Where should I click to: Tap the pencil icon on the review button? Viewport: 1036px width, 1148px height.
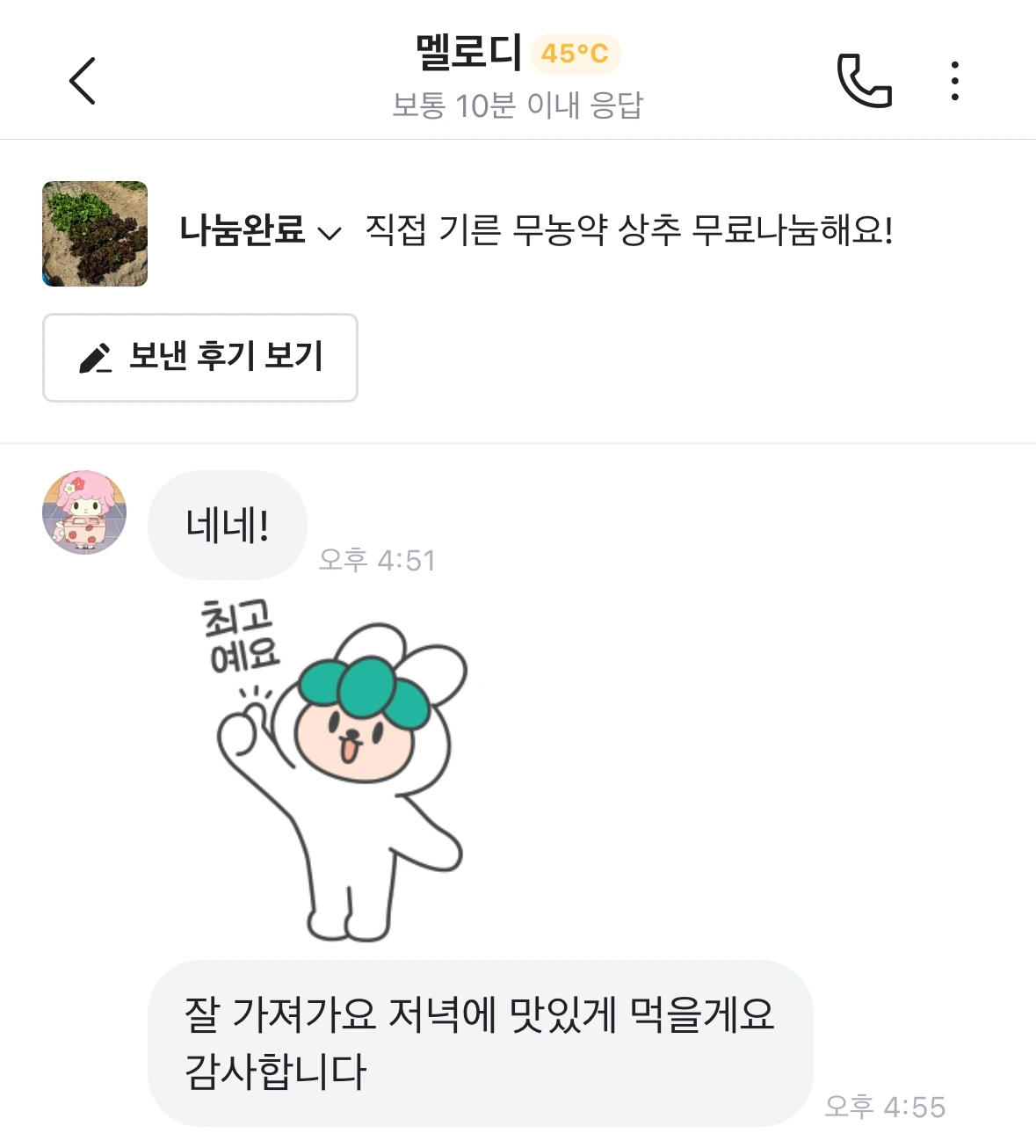coord(97,358)
